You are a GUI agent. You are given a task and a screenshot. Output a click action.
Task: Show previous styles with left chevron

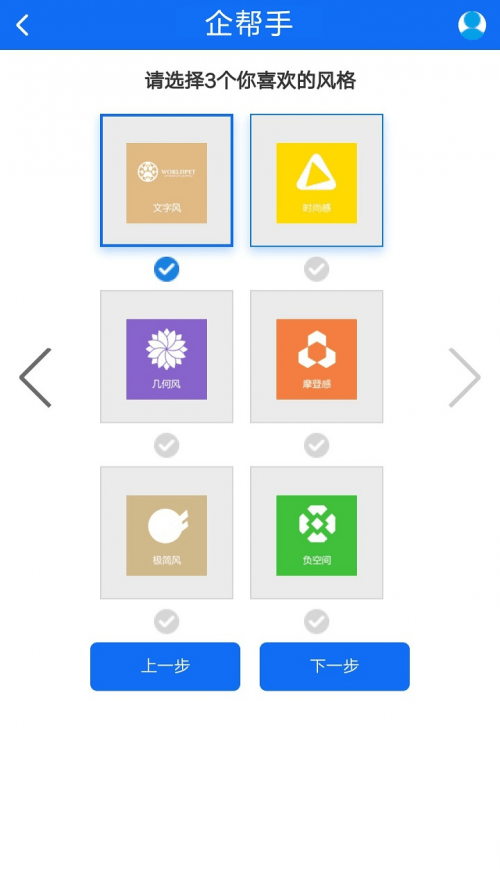[35, 377]
